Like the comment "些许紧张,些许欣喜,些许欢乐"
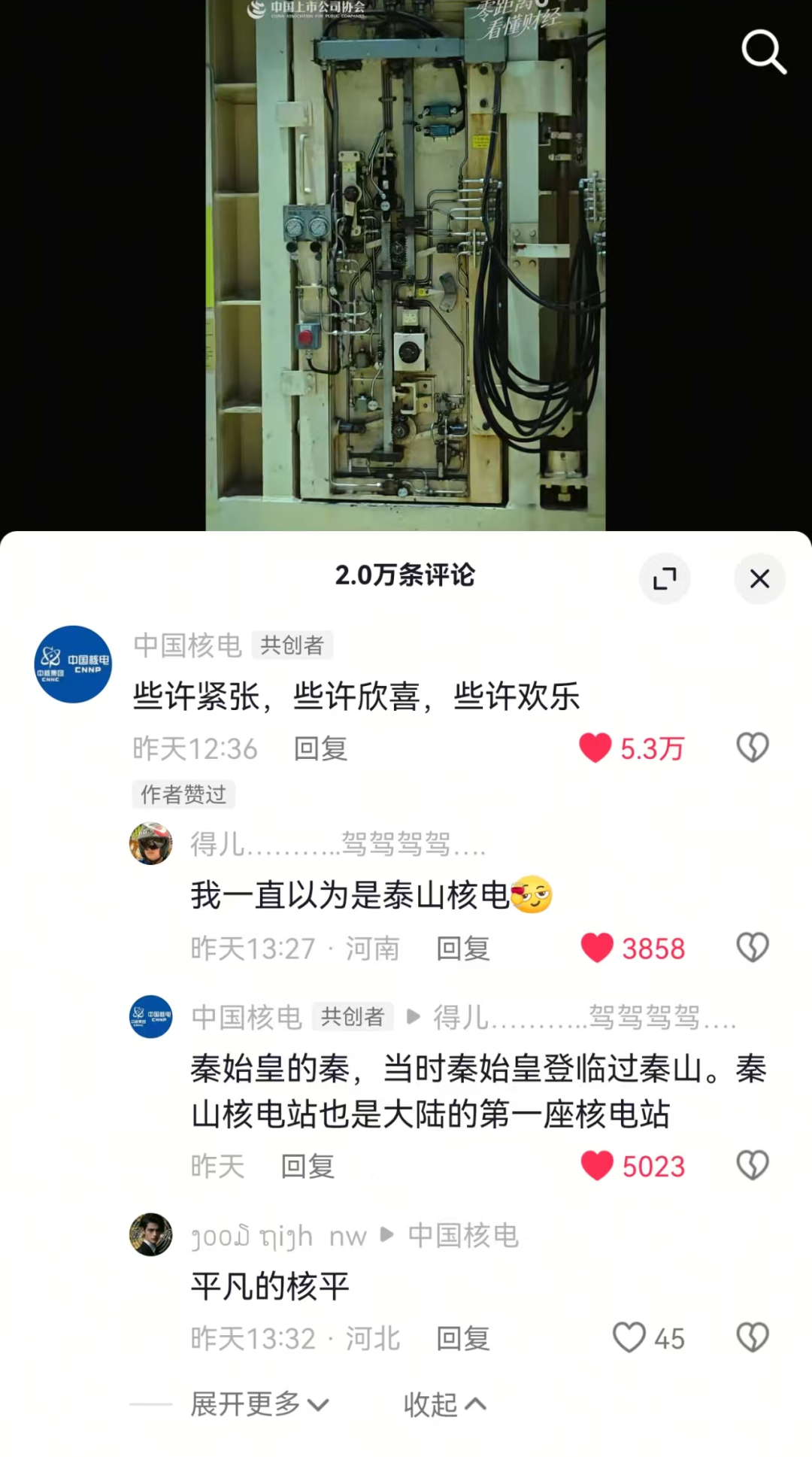 (x=595, y=748)
